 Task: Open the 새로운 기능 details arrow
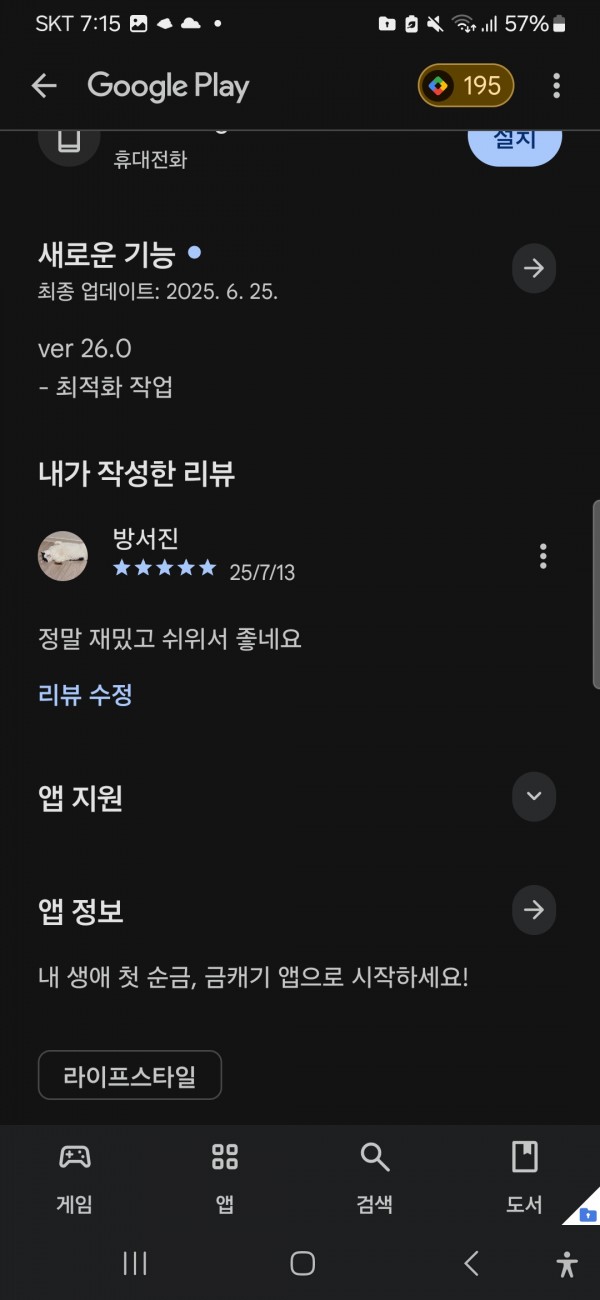click(534, 268)
